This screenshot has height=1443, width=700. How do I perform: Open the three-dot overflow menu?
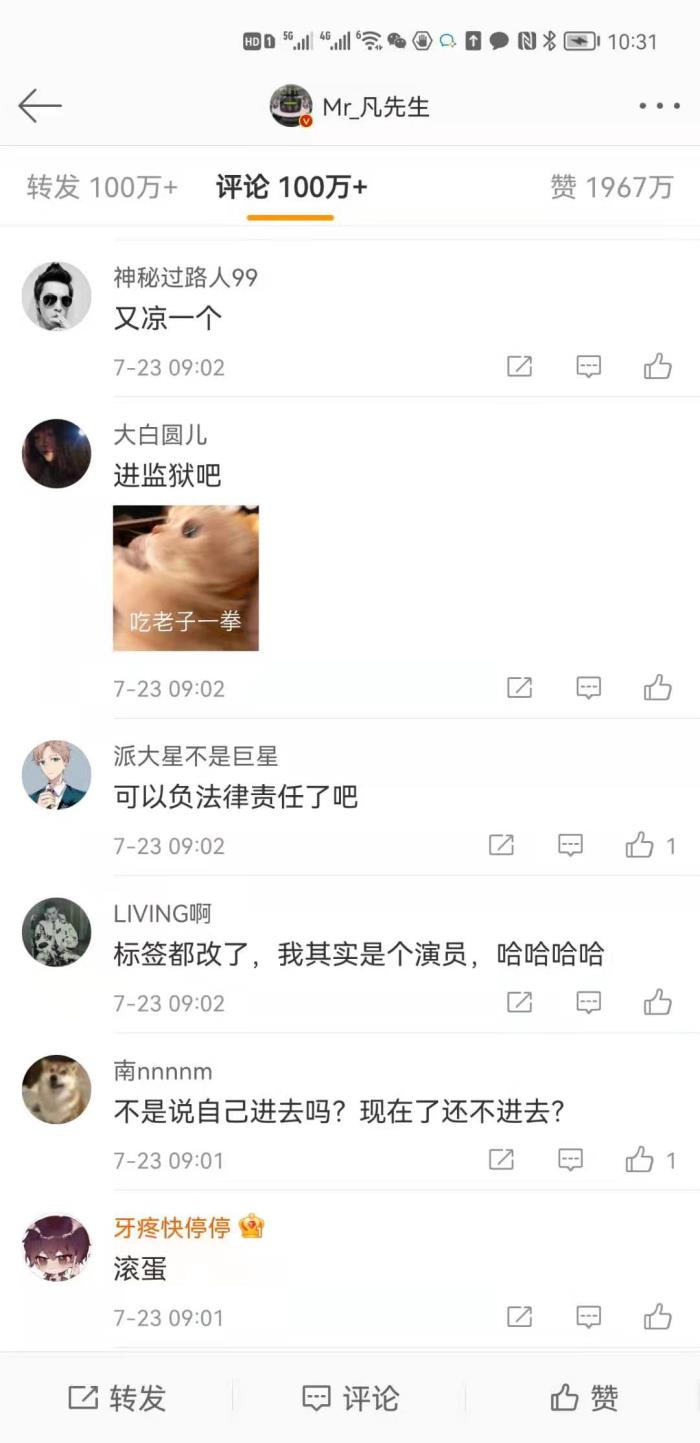pos(659,106)
